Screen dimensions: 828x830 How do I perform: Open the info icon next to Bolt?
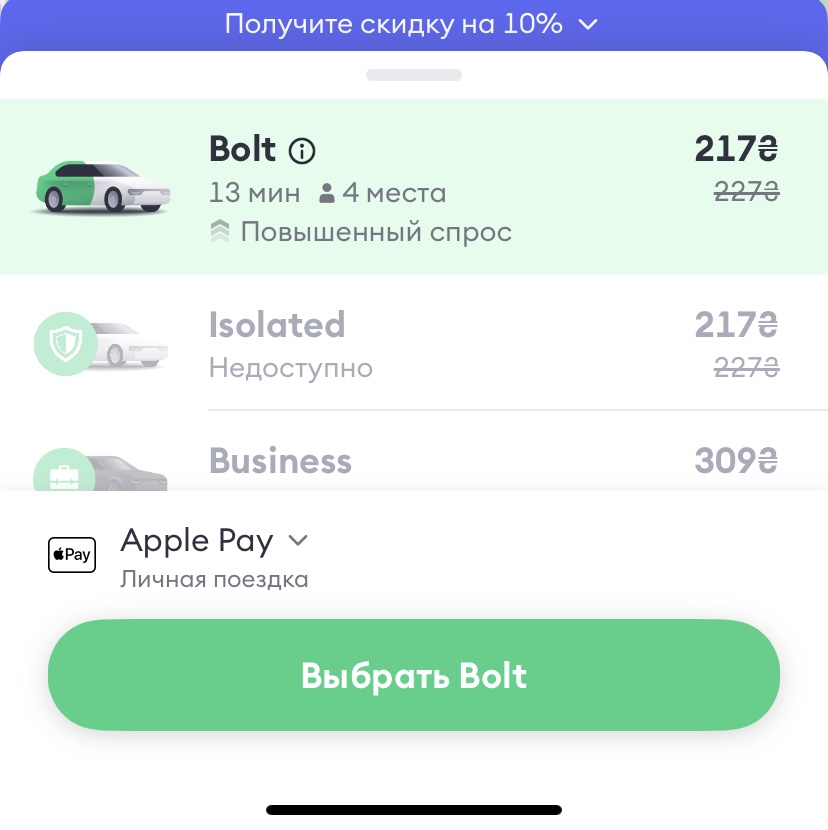302,151
